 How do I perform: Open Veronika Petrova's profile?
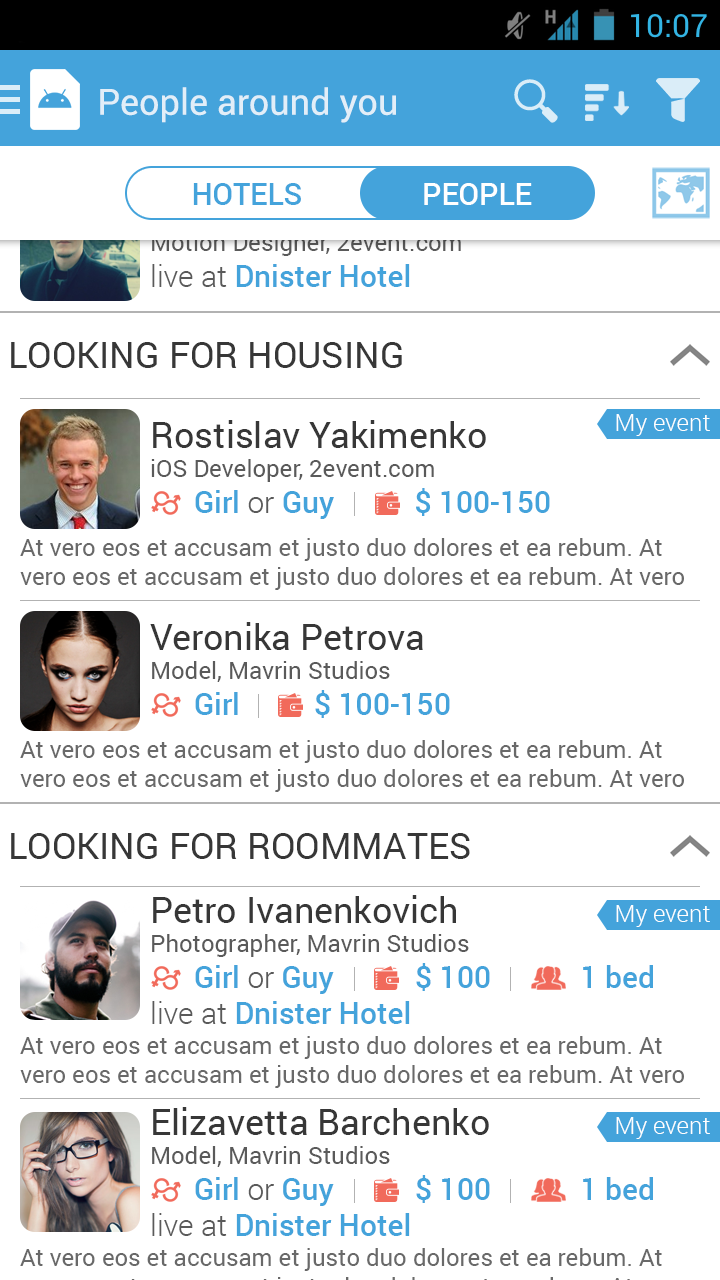[x=287, y=638]
